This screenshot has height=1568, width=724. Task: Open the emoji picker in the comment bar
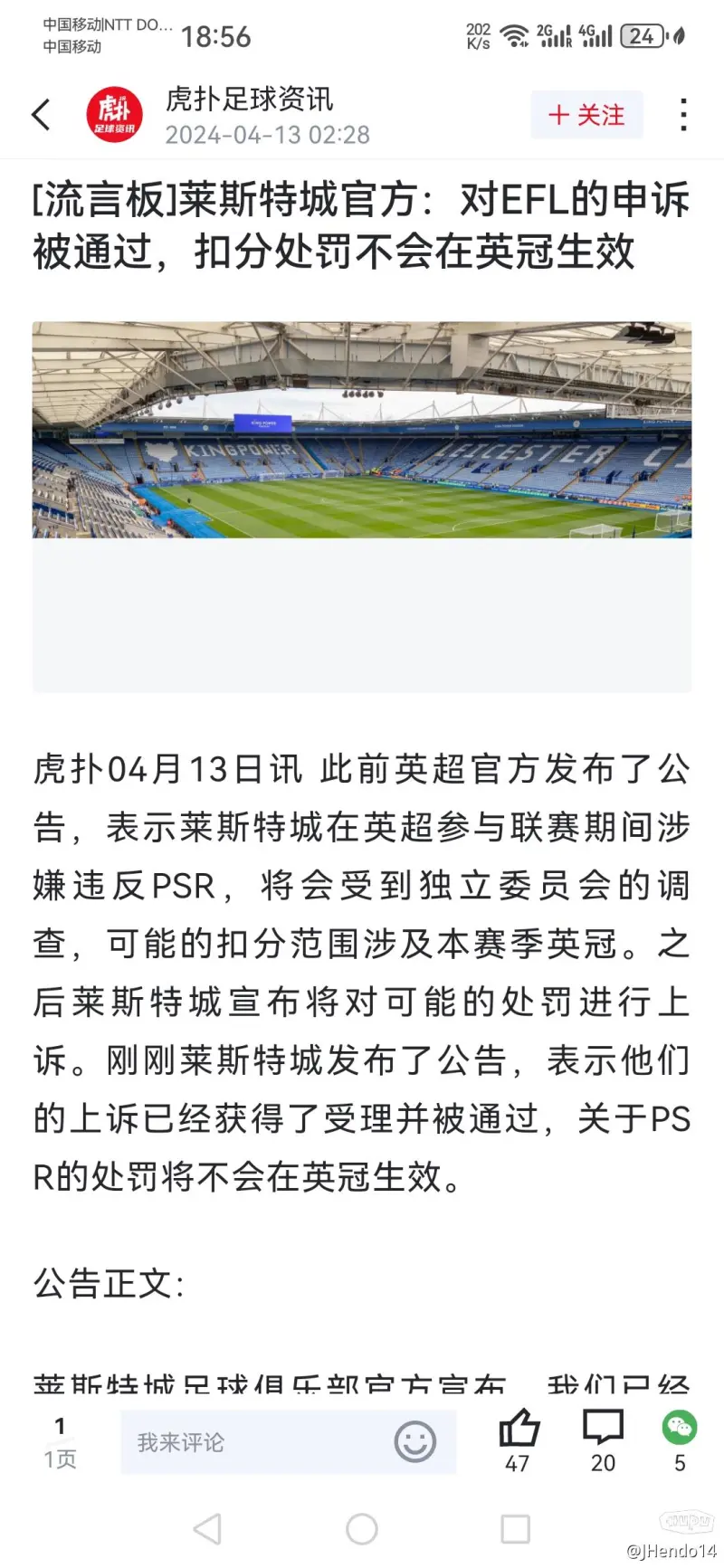click(415, 1442)
